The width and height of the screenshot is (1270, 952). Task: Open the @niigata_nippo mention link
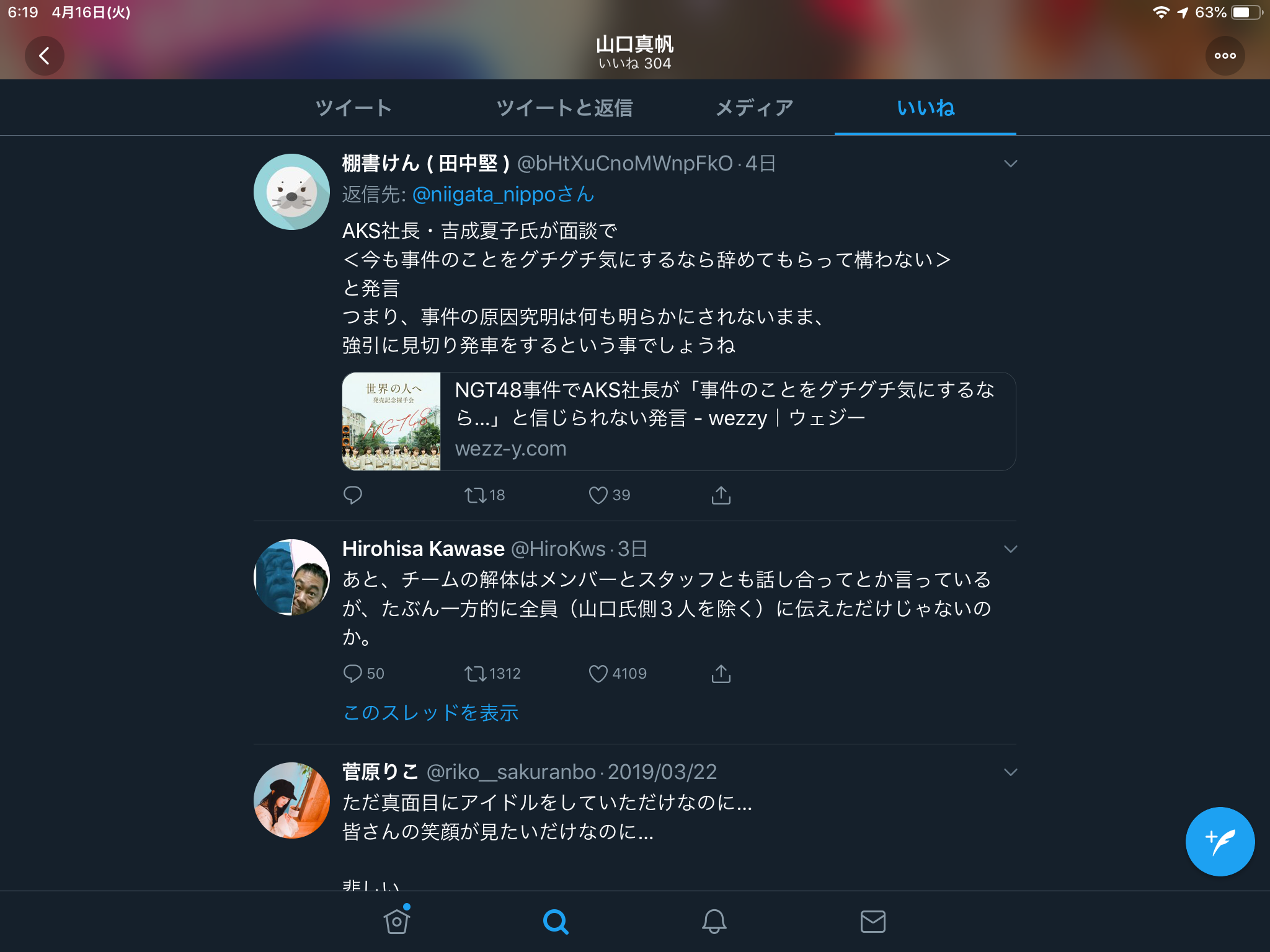point(503,195)
